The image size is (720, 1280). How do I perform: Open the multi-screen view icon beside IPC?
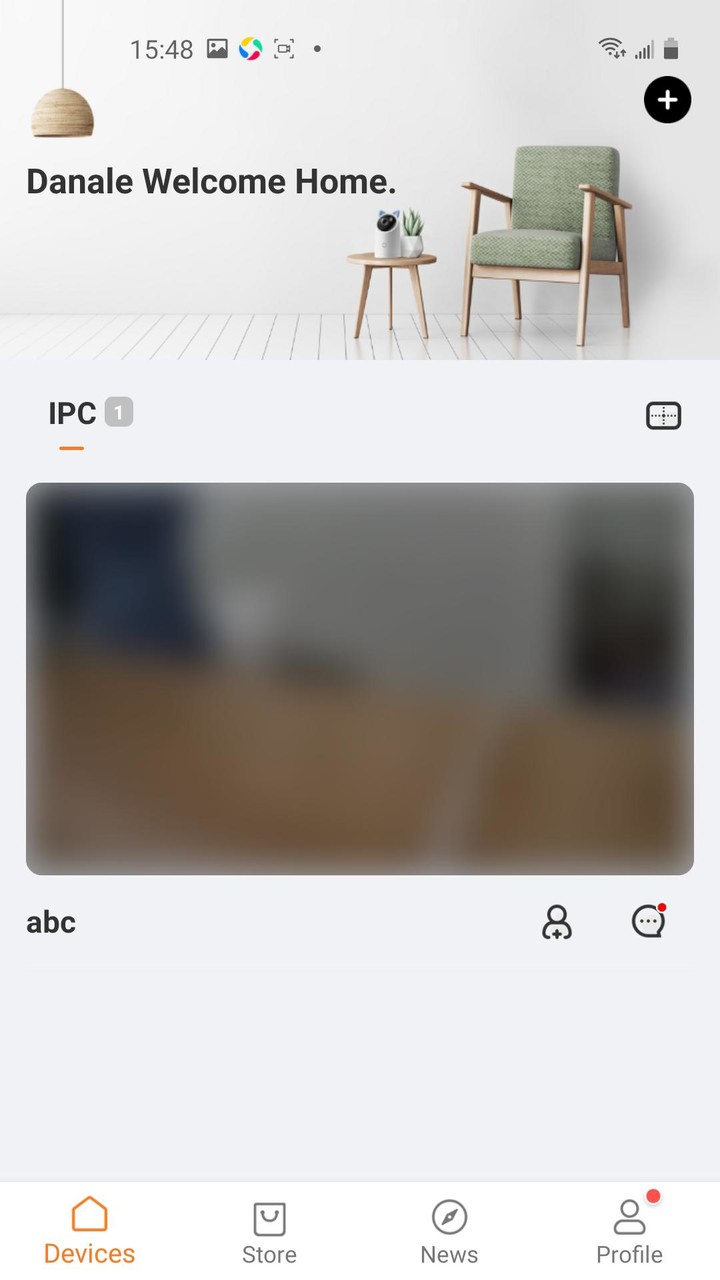pyautogui.click(x=663, y=415)
